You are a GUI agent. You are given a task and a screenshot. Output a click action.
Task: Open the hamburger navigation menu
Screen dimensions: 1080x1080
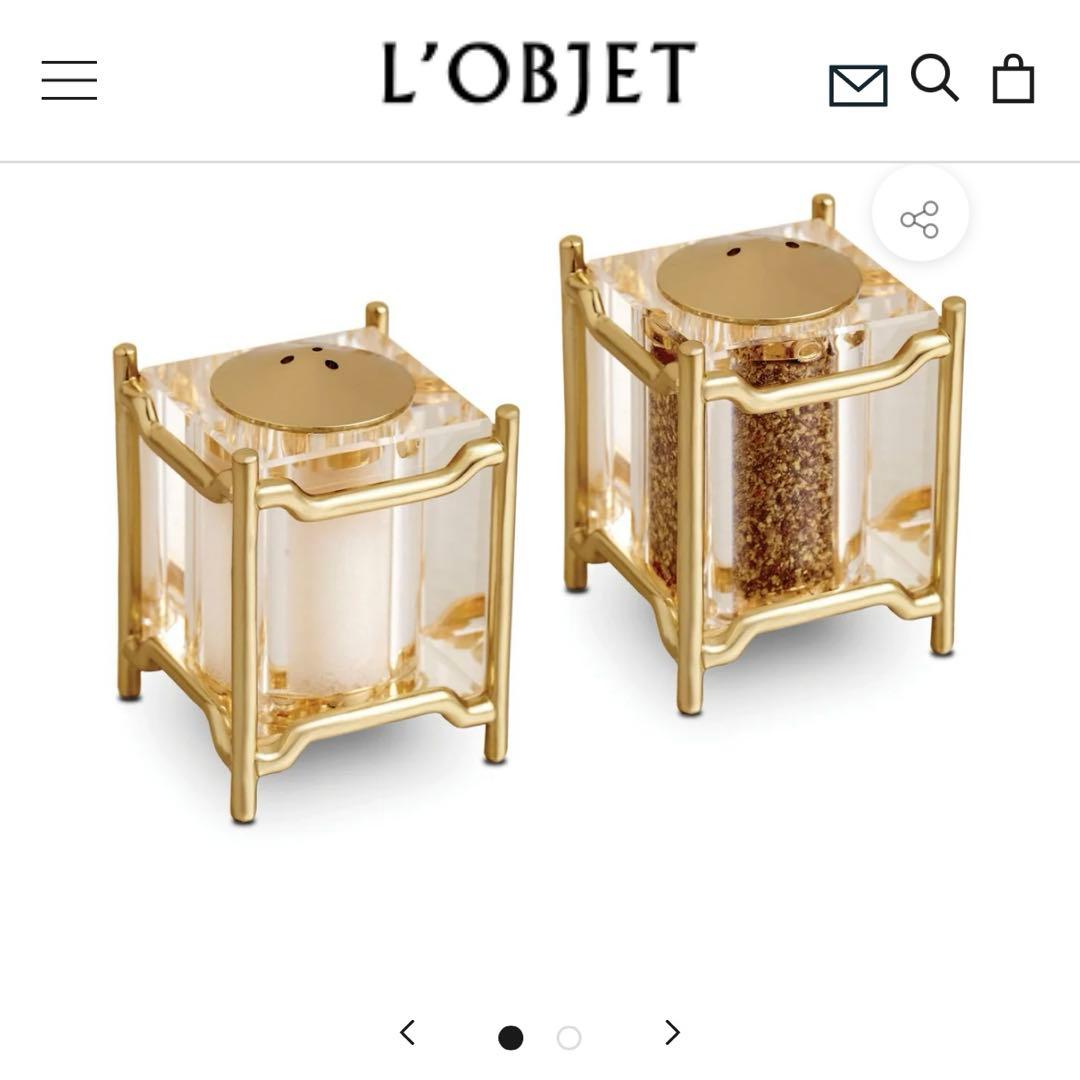click(69, 80)
